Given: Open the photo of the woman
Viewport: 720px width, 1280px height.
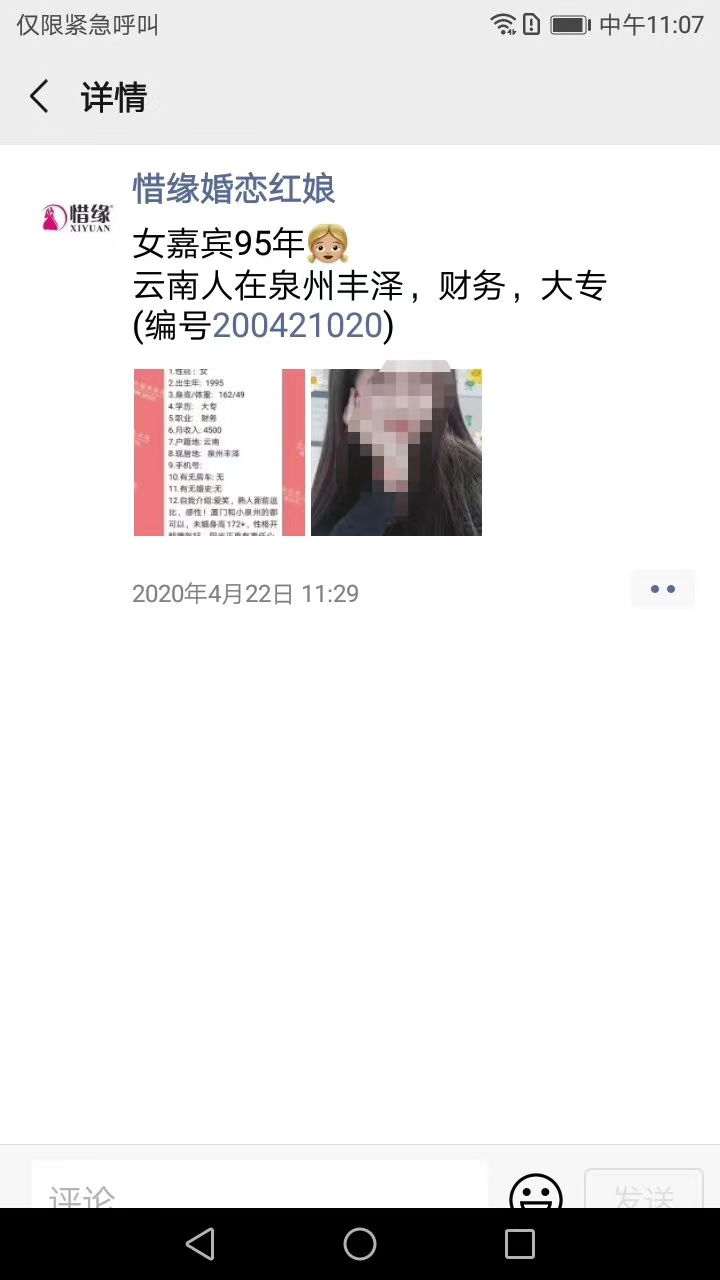Looking at the screenshot, I should 396,452.
